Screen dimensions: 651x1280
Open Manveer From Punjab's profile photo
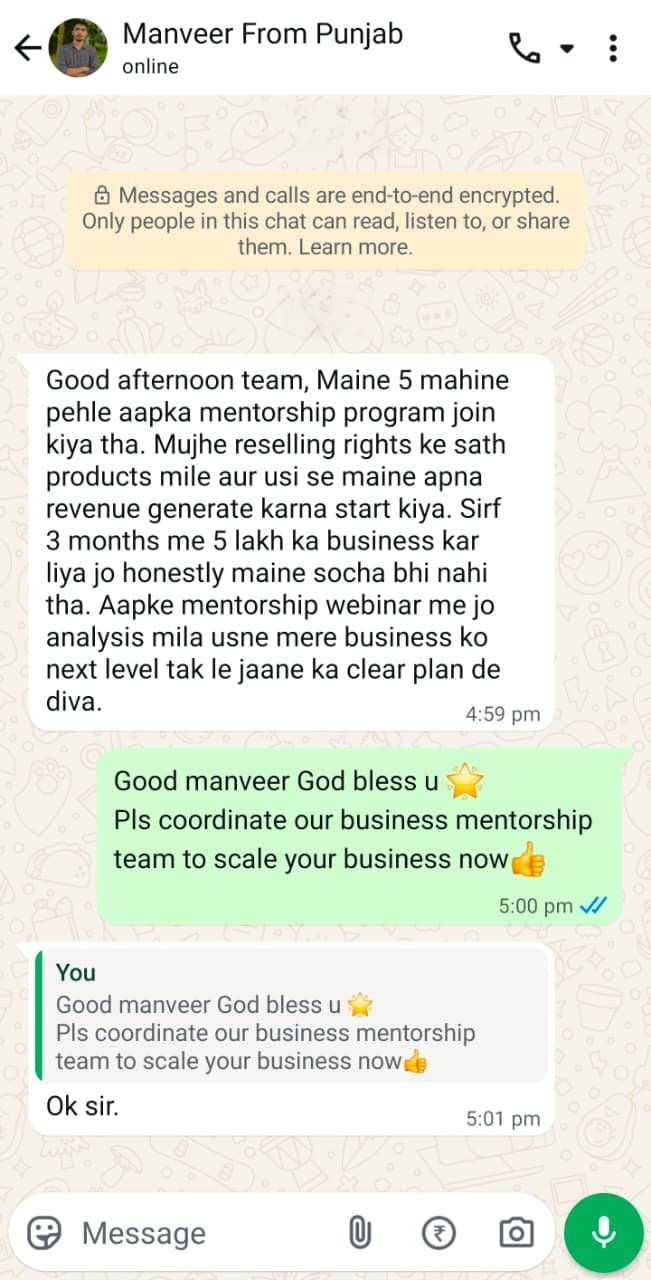[x=77, y=47]
